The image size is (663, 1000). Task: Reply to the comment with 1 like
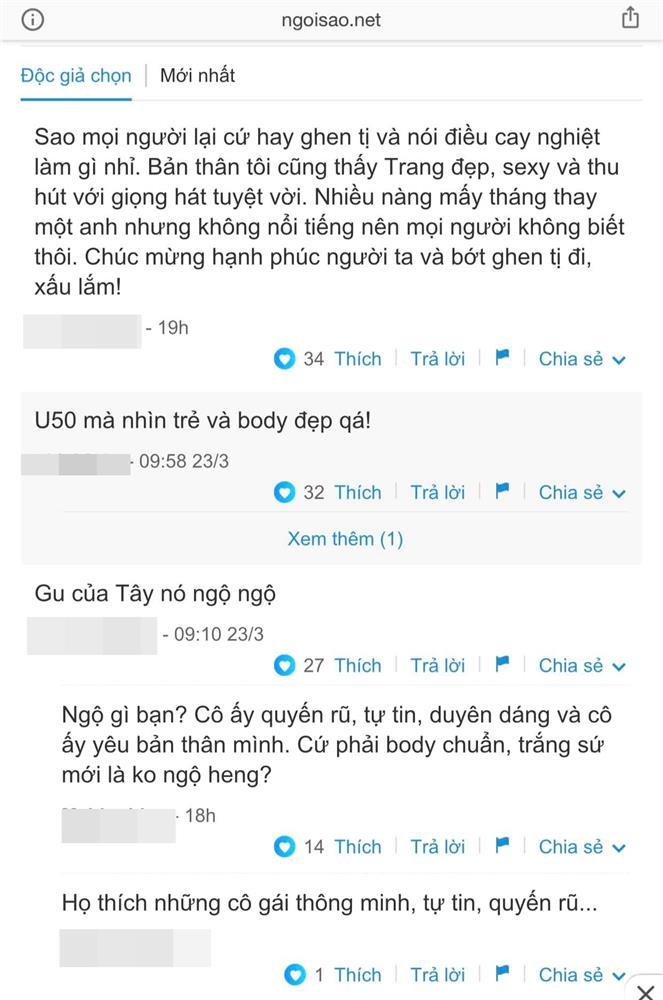437,974
